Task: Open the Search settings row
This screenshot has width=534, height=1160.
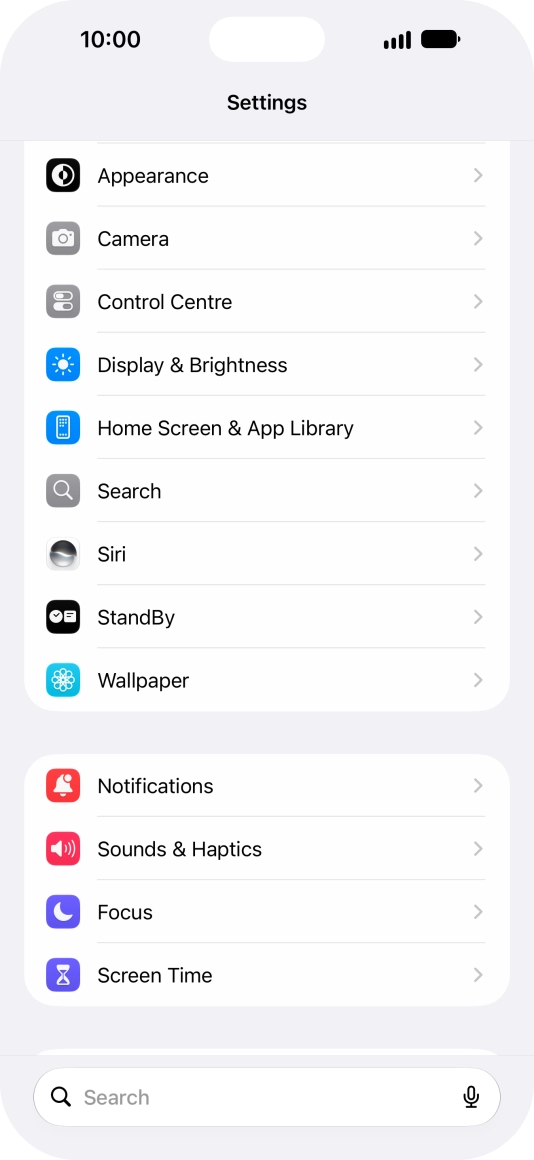Action: [267, 490]
